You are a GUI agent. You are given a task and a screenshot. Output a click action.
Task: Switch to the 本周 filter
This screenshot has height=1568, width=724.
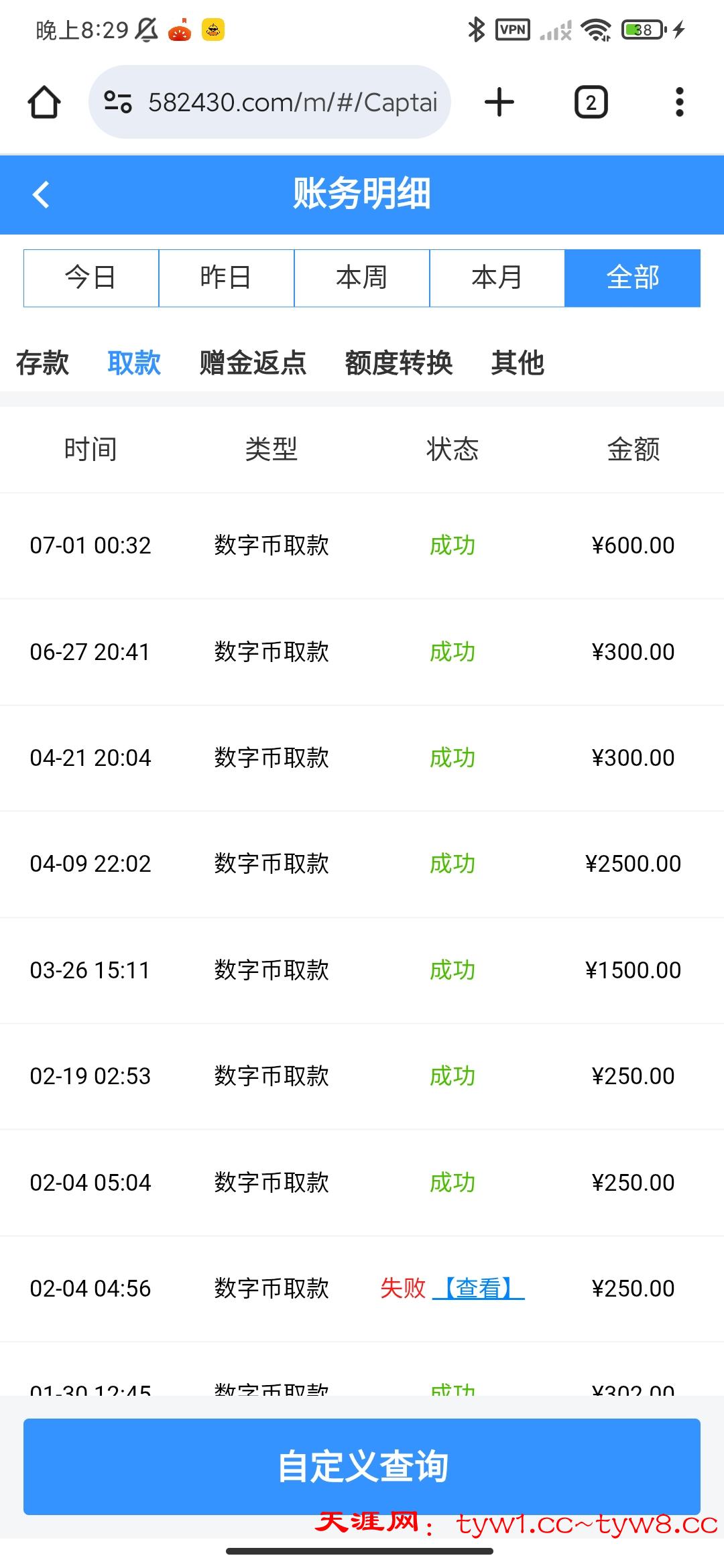tap(362, 277)
